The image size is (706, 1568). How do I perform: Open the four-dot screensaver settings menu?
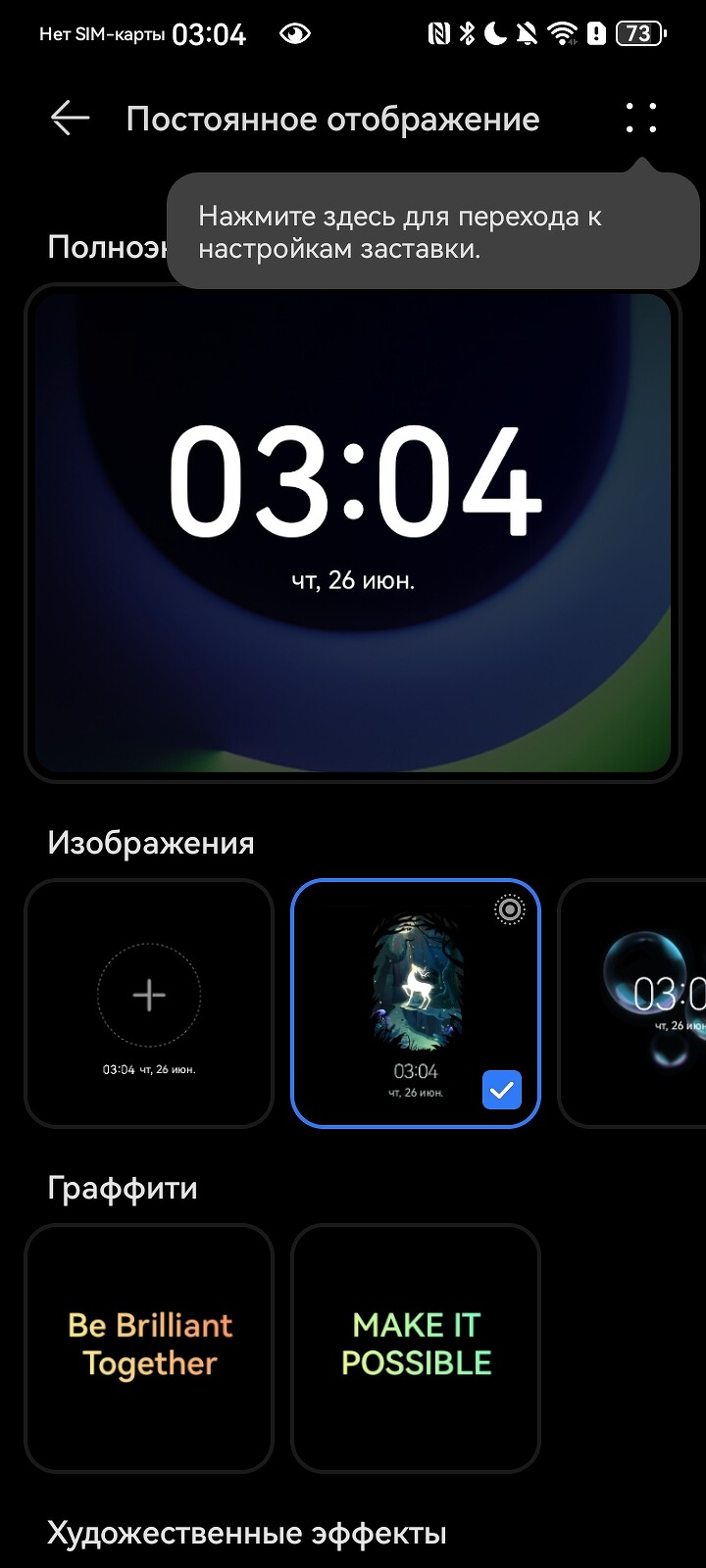pos(640,119)
